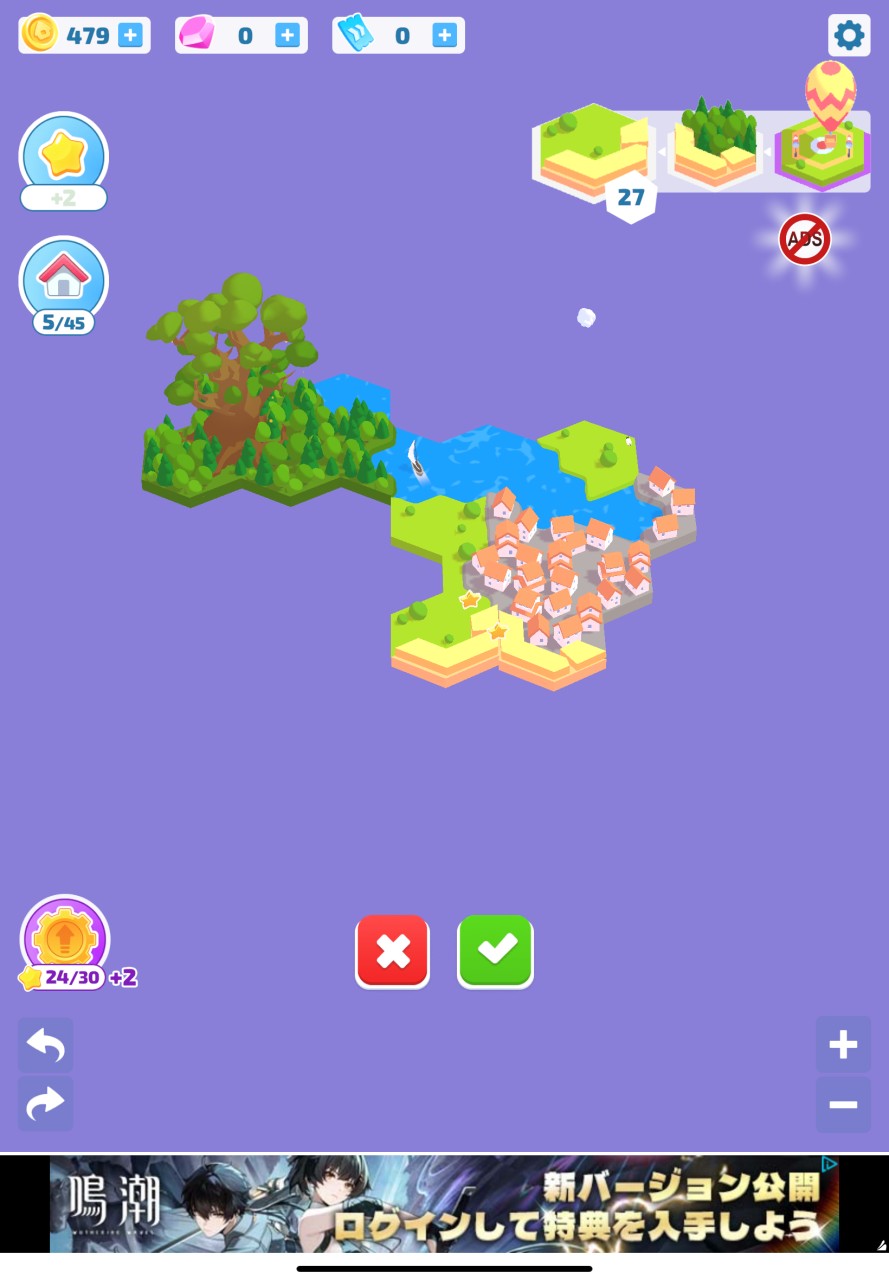The image size is (889, 1280).
Task: Cancel tile placement with red X
Action: 392,951
